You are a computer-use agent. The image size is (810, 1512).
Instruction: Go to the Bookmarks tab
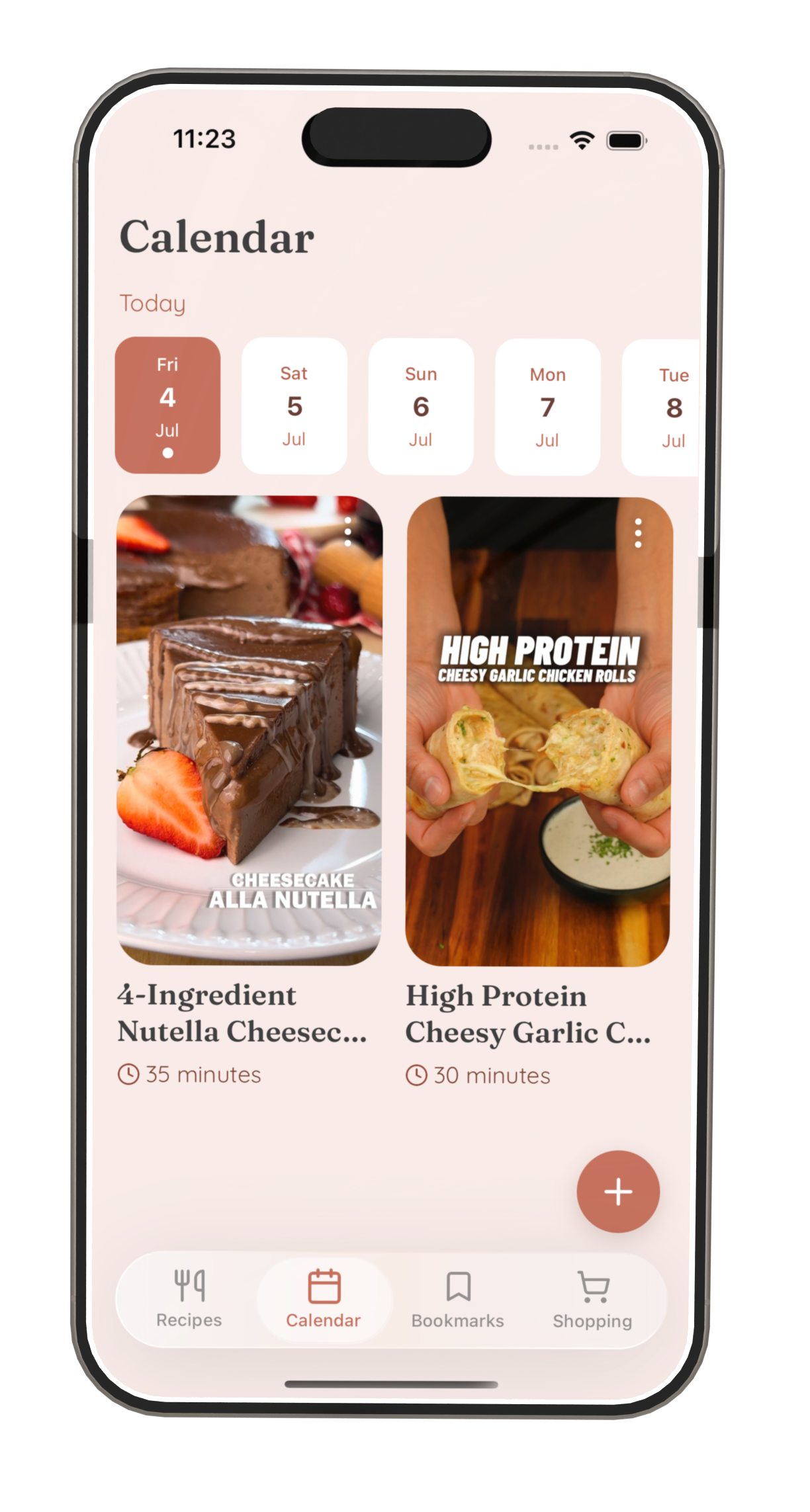coord(458,1300)
